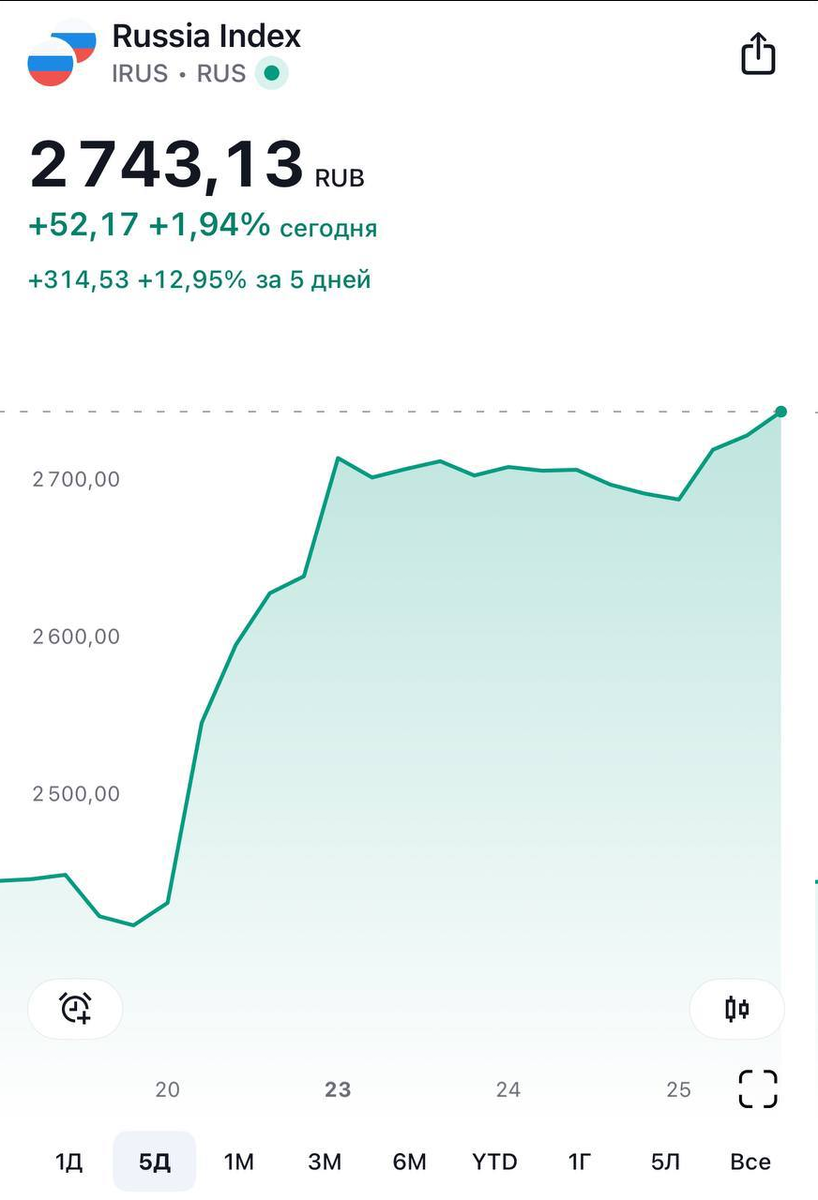
Task: Switch to candlestick chart type
Action: click(x=737, y=1008)
